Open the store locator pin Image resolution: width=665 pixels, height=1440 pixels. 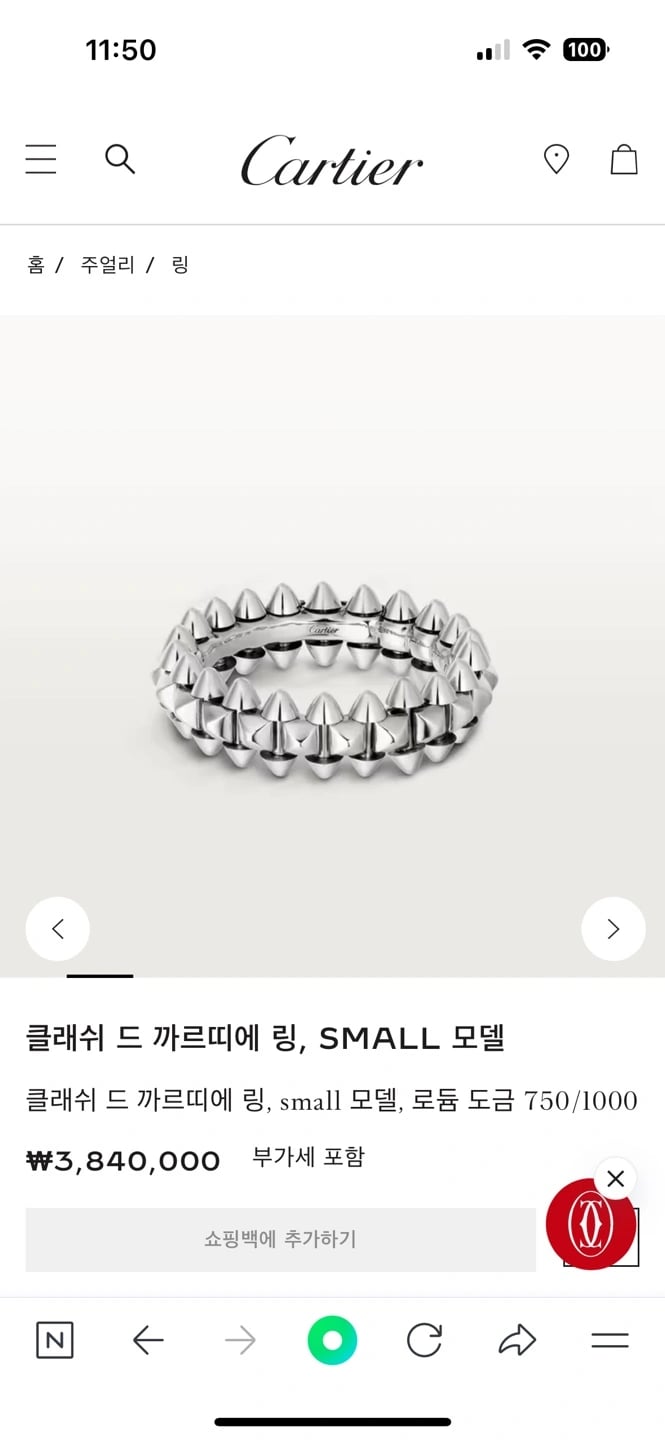coord(556,160)
